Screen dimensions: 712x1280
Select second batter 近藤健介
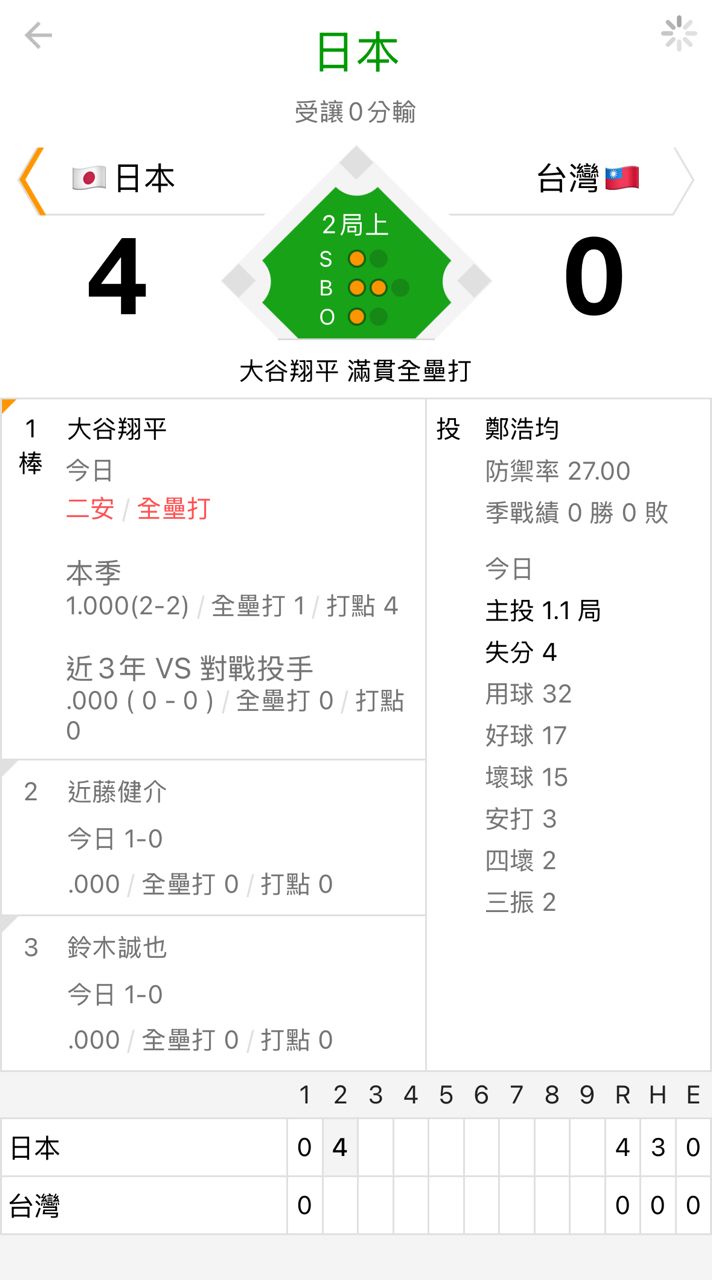213,837
